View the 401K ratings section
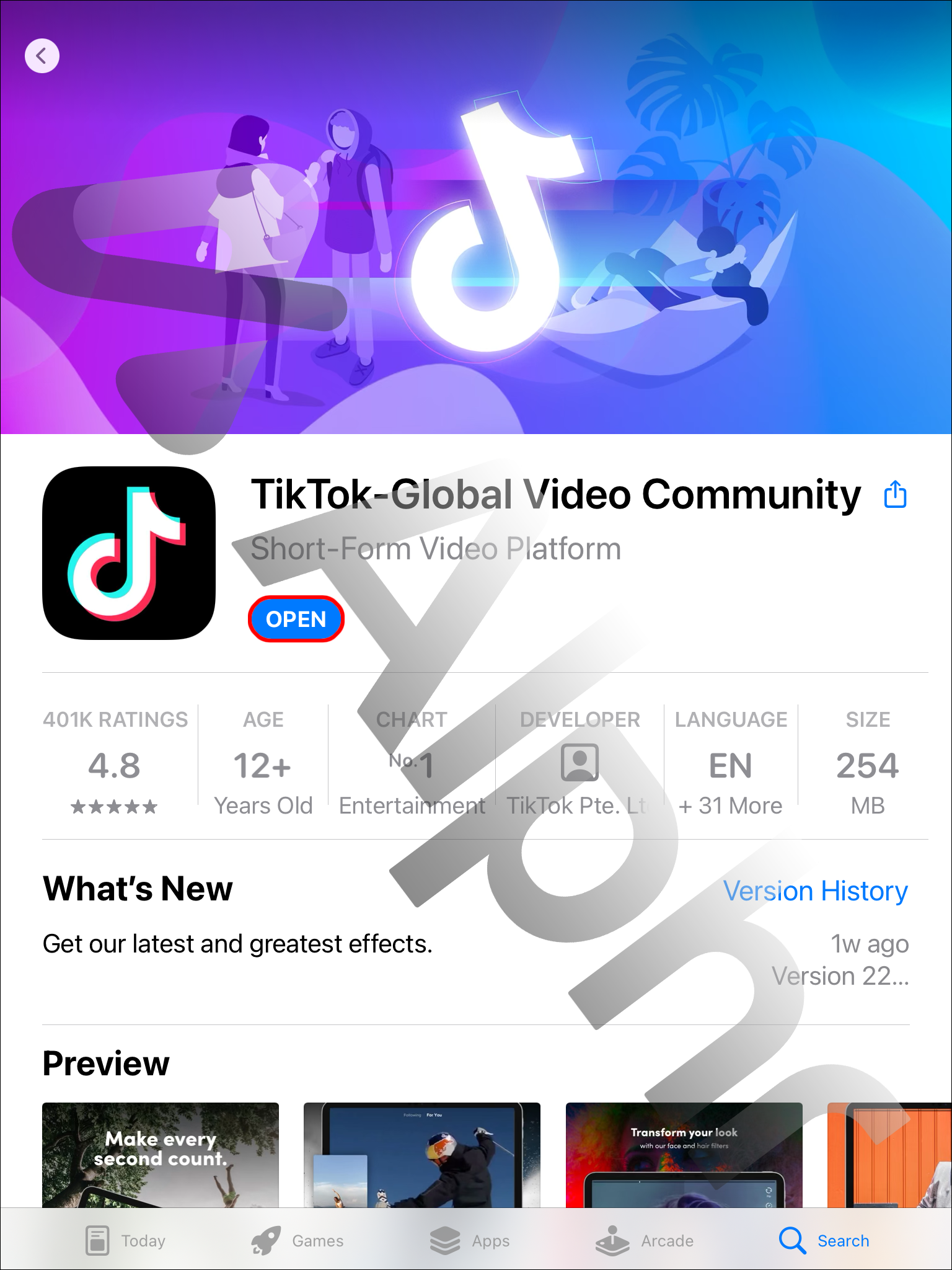 tap(115, 762)
